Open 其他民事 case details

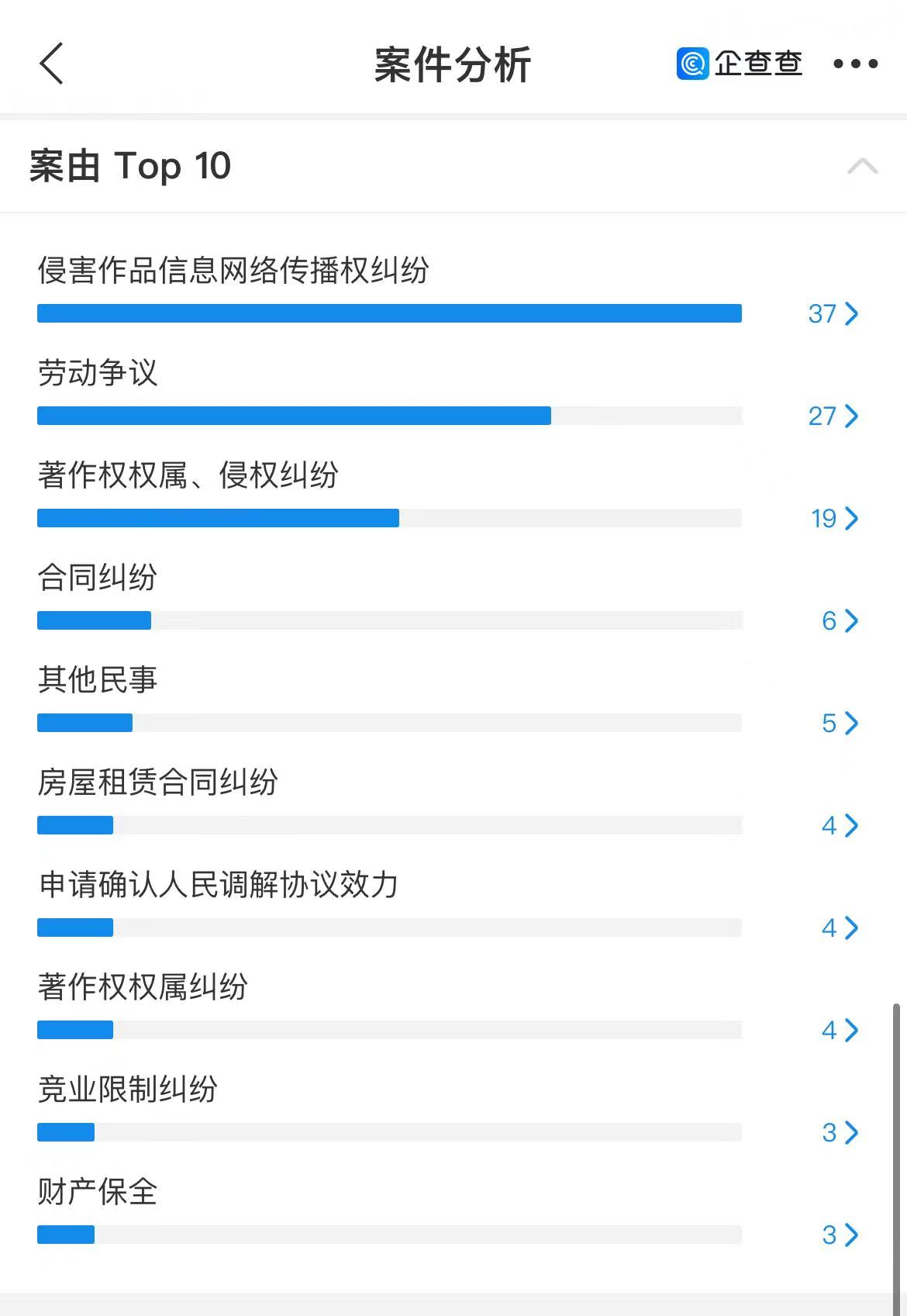point(840,724)
